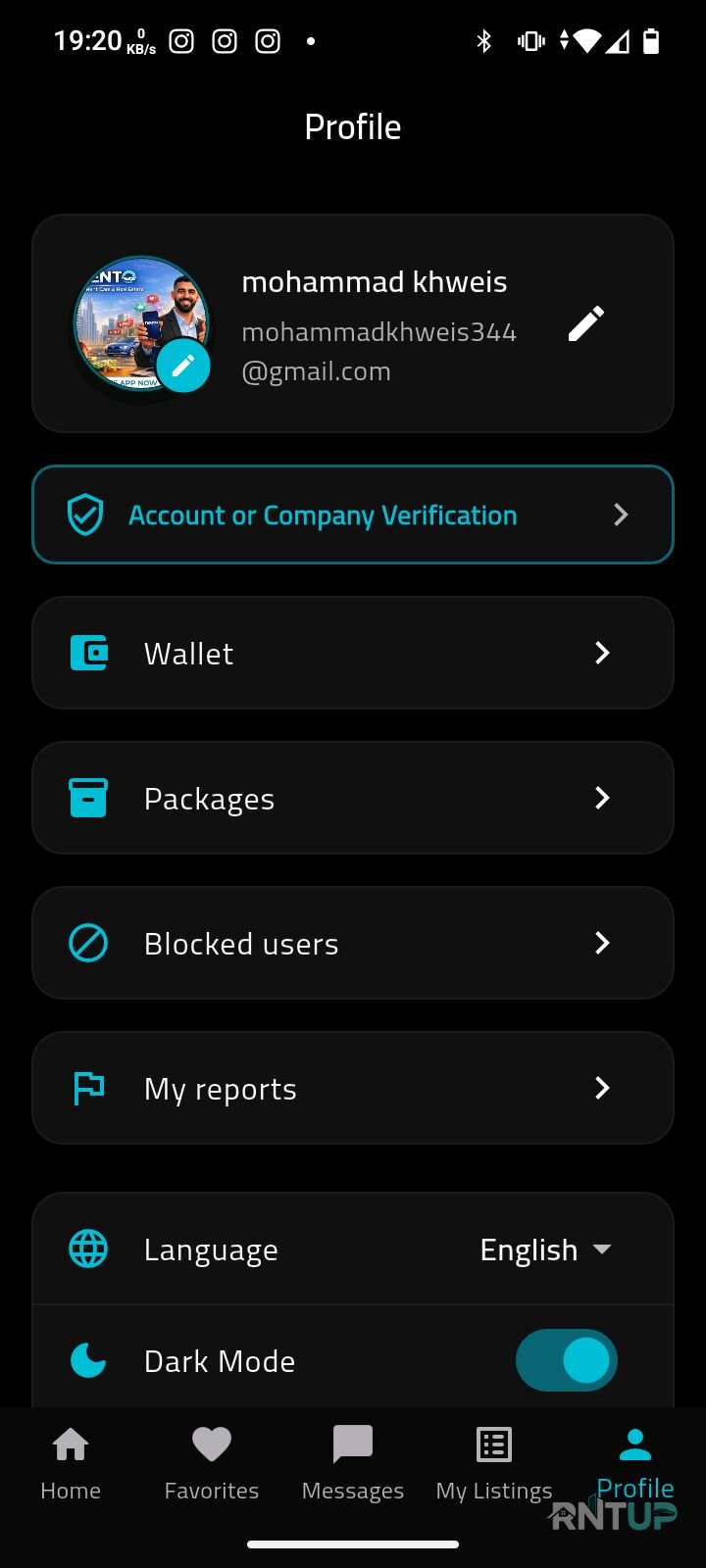Open Blocked users list
The width and height of the screenshot is (706, 1568).
coord(353,943)
